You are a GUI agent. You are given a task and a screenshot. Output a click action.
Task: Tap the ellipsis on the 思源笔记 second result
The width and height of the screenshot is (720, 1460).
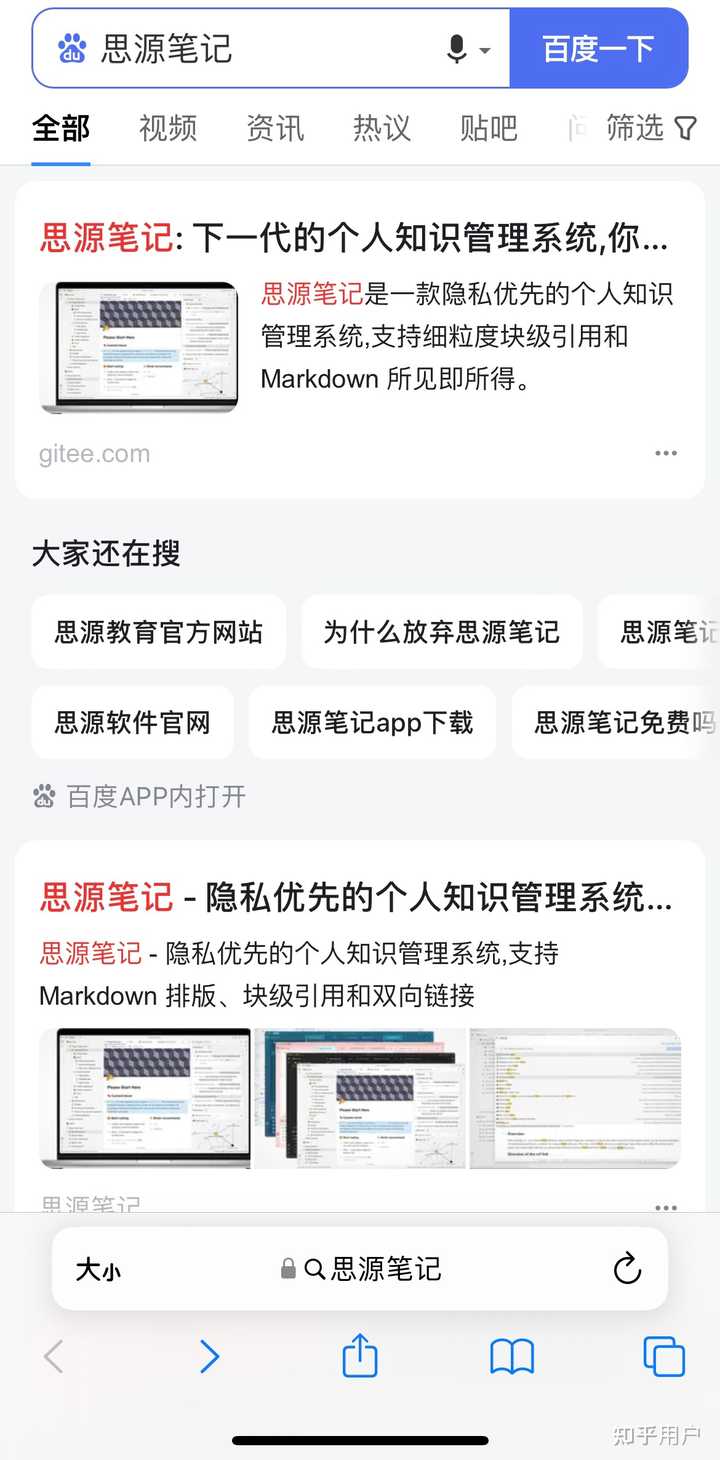pos(666,1207)
